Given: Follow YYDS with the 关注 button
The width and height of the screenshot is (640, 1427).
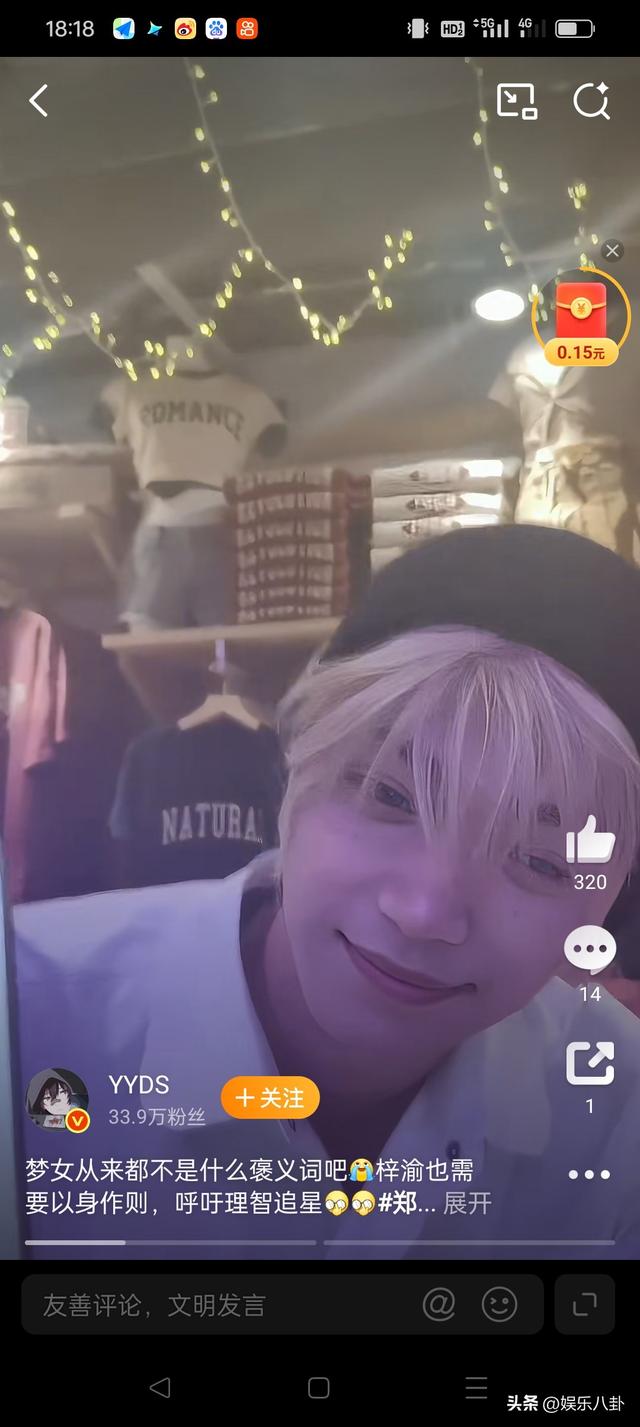Looking at the screenshot, I should tap(270, 1098).
